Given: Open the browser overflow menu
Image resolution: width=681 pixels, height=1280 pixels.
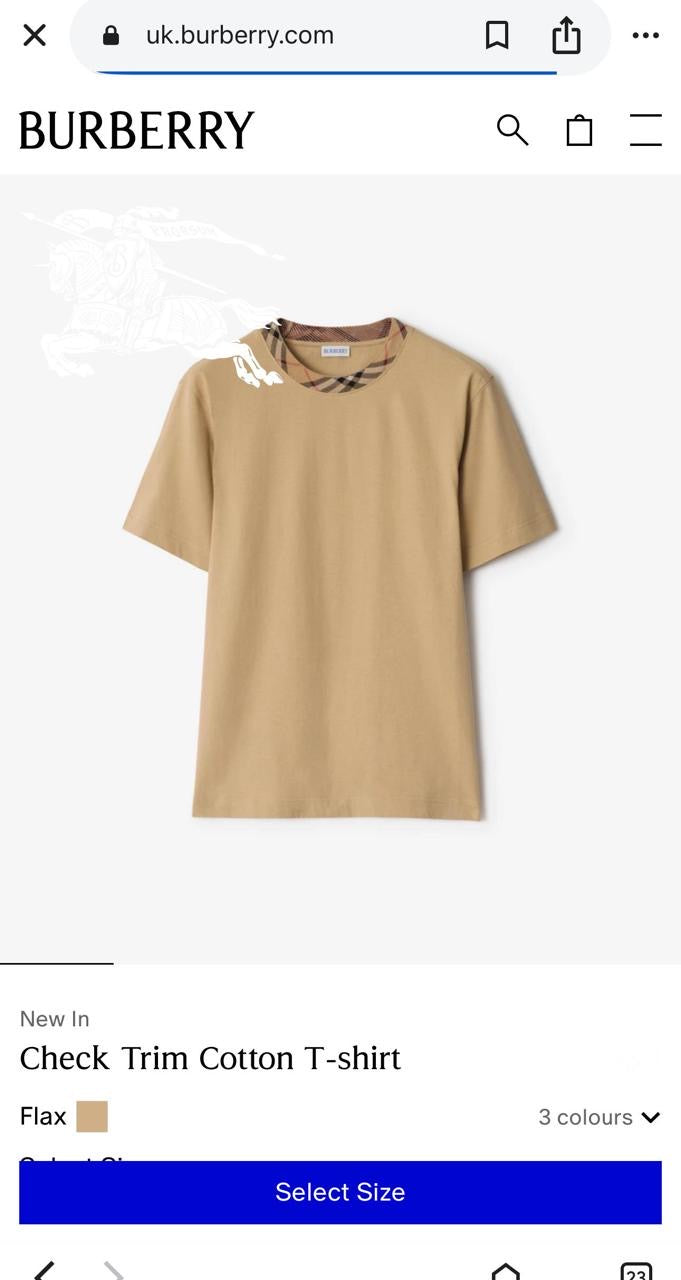Looking at the screenshot, I should (x=646, y=36).
